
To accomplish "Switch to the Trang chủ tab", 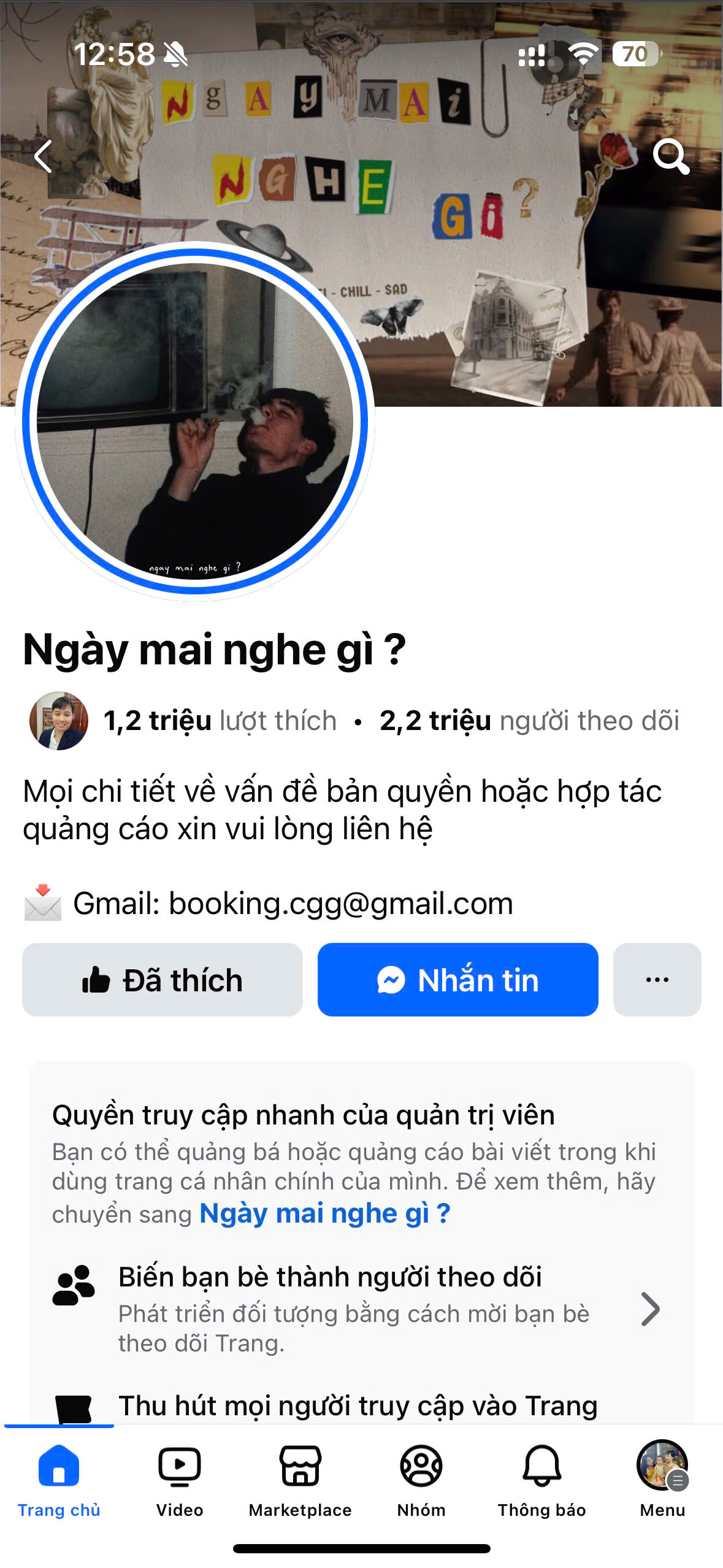I will point(59,1480).
